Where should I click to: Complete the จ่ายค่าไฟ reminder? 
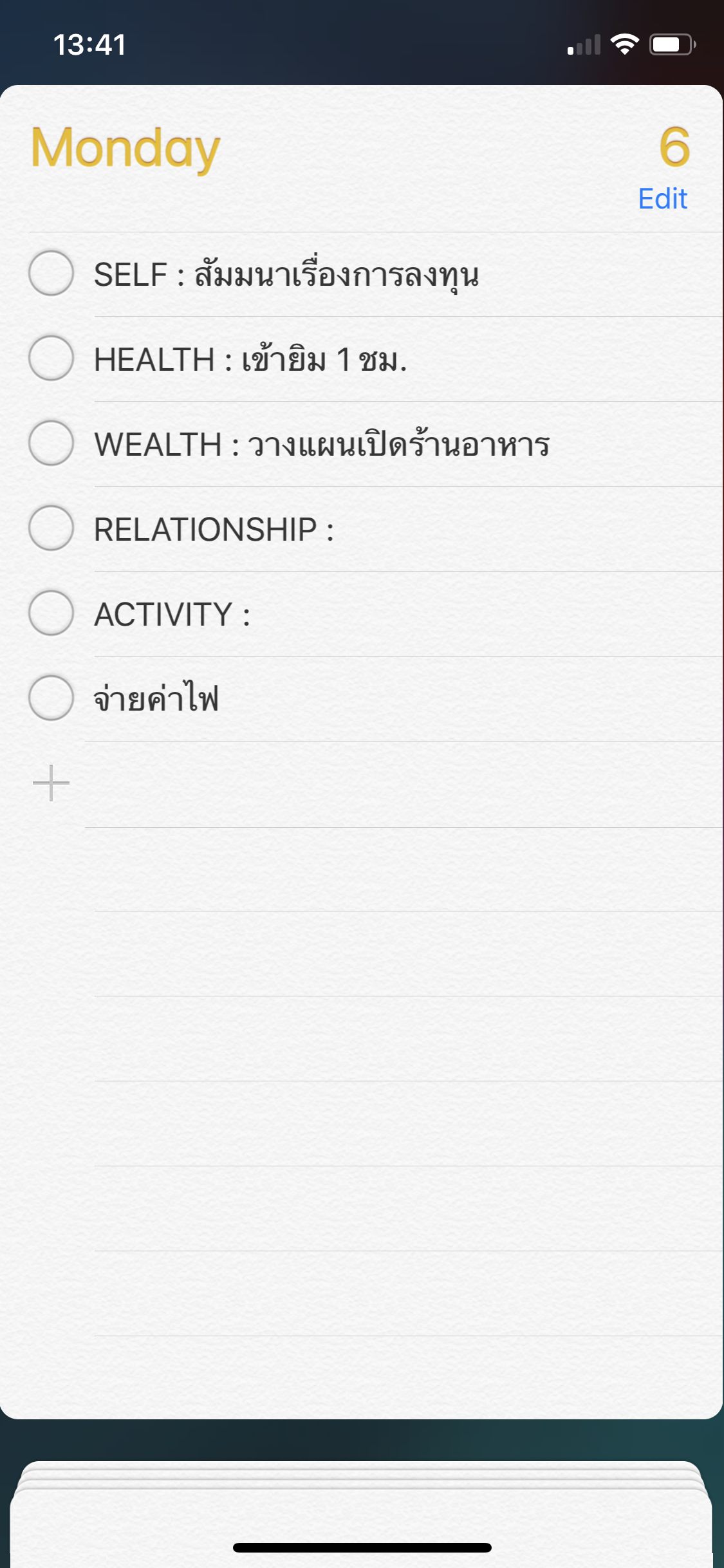(51, 698)
